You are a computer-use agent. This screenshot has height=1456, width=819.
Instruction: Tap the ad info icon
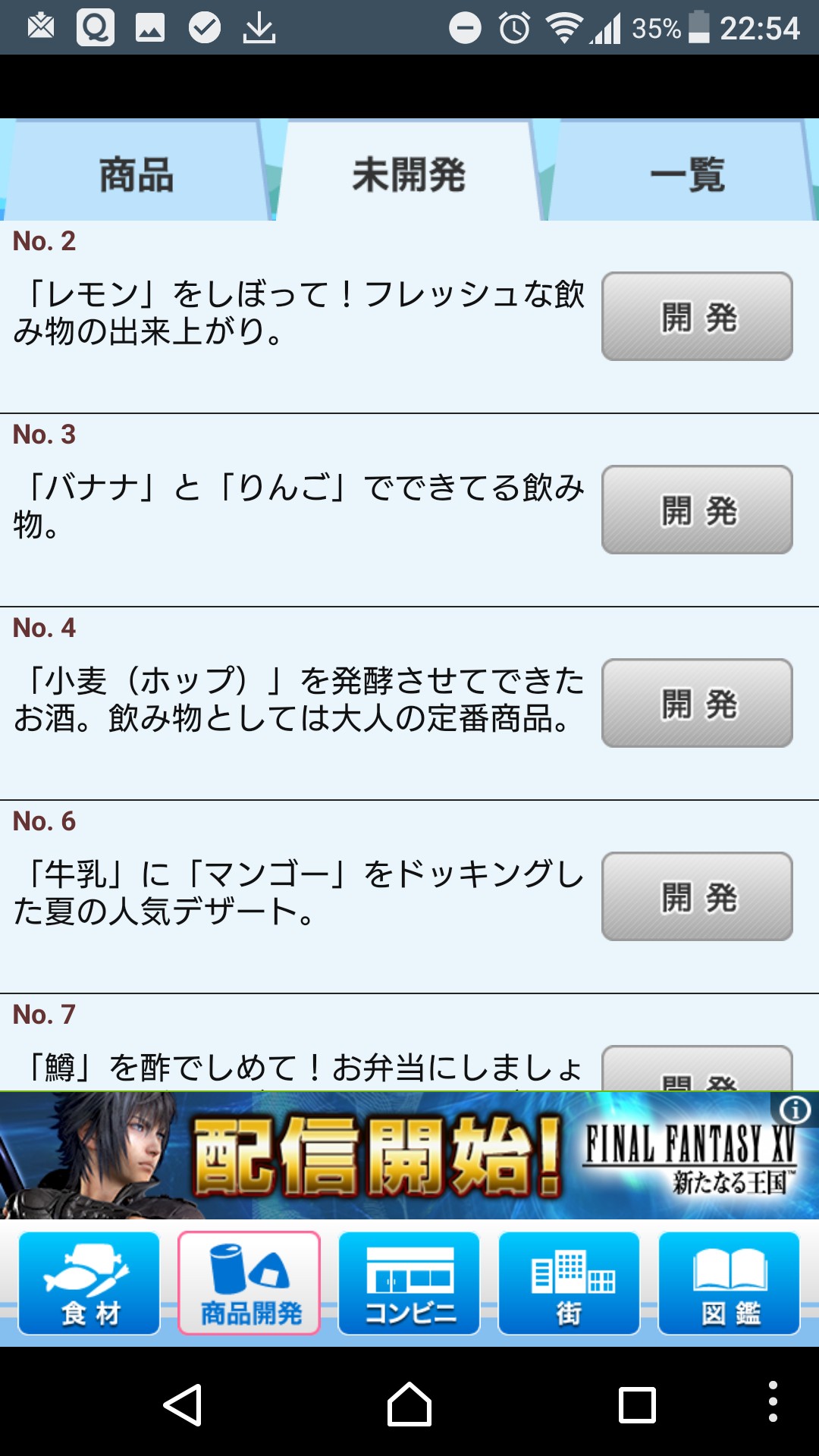coord(795,1110)
